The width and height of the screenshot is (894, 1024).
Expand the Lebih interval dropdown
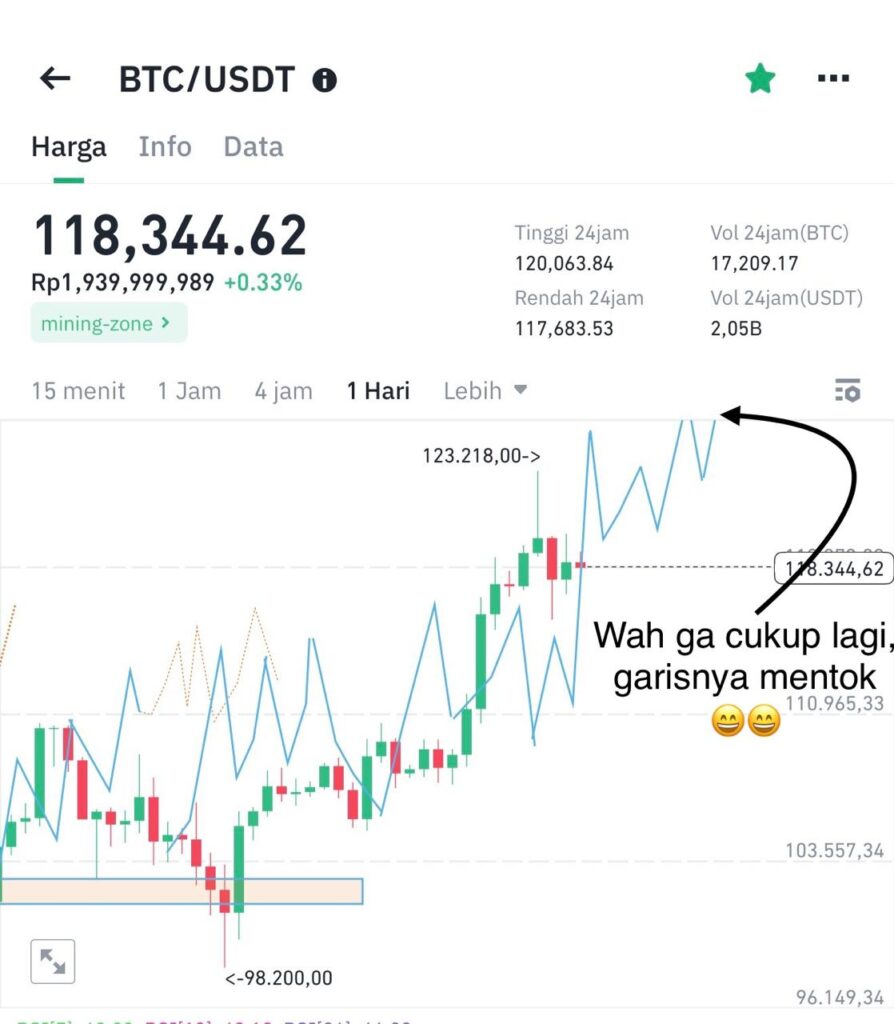pos(485,391)
